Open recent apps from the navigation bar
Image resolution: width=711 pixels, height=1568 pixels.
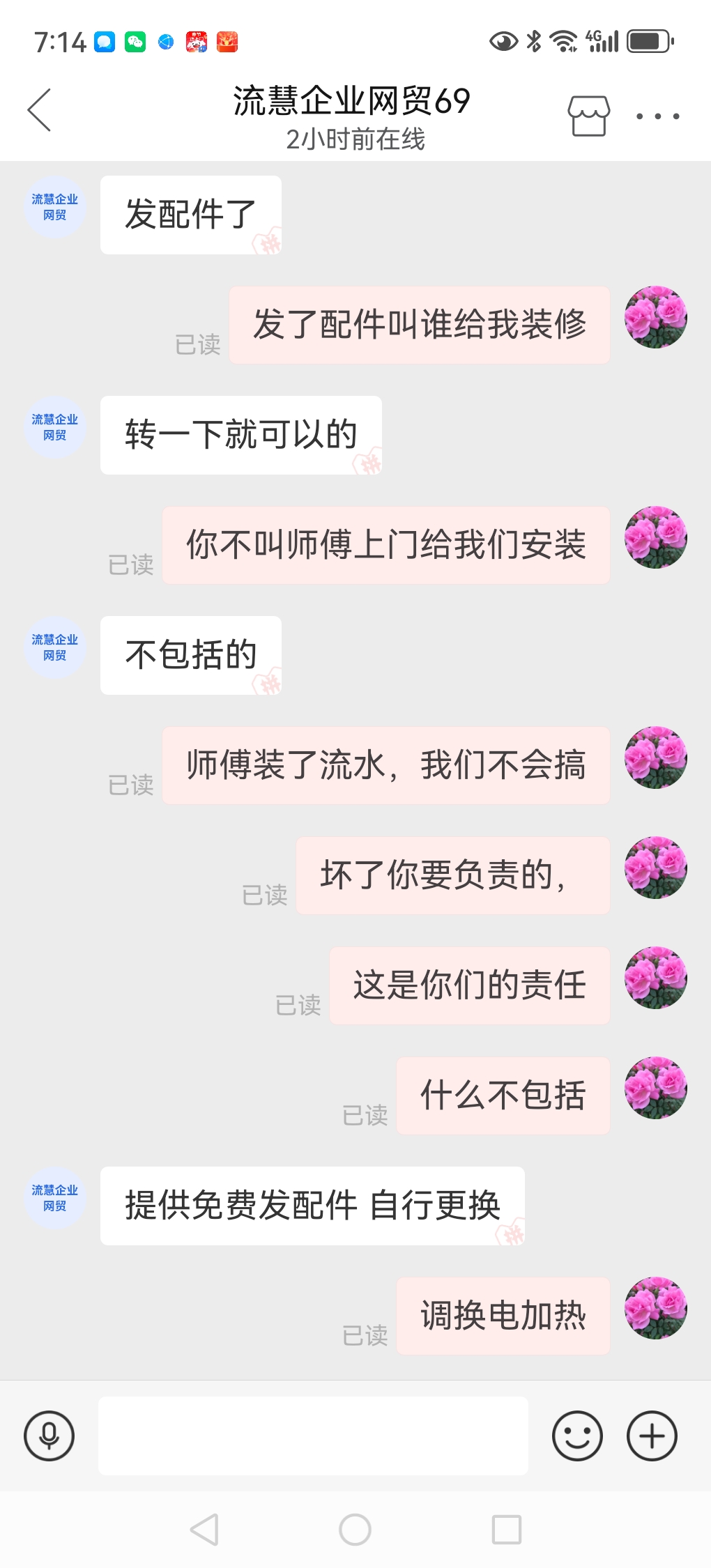507,1530
